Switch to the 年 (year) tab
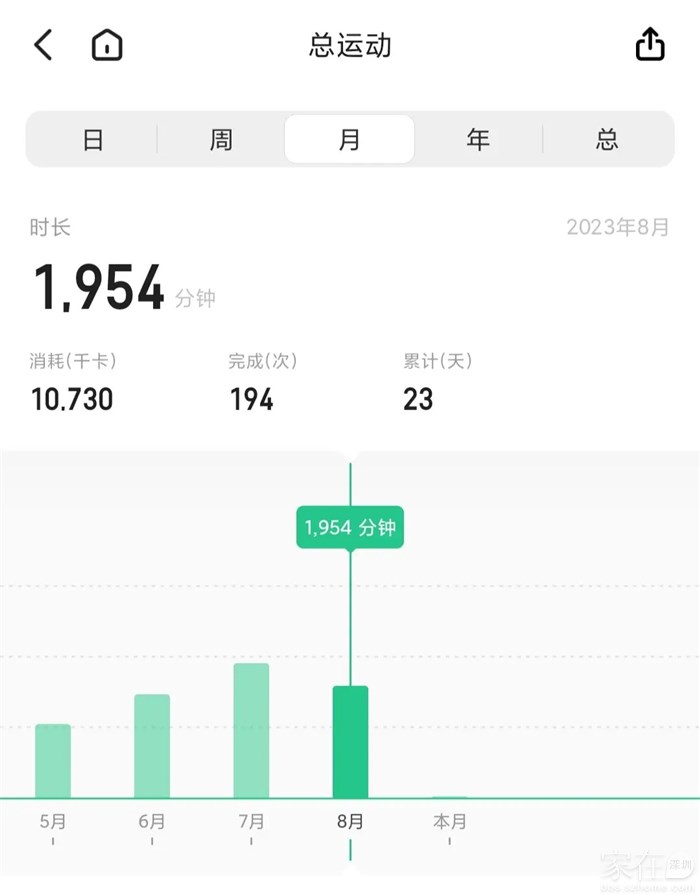Screen dimensions: 700x895 478,139
